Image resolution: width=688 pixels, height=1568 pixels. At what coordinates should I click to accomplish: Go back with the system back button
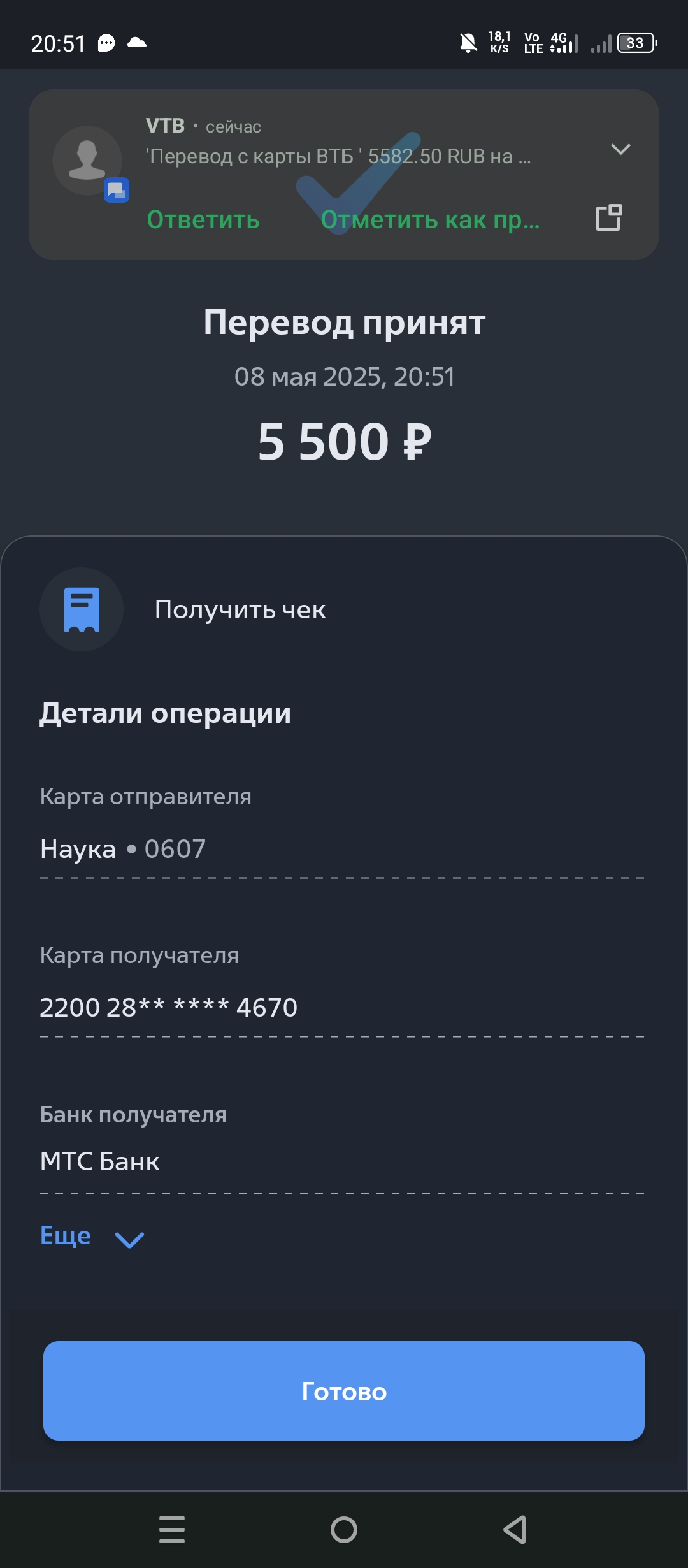coord(515,1530)
